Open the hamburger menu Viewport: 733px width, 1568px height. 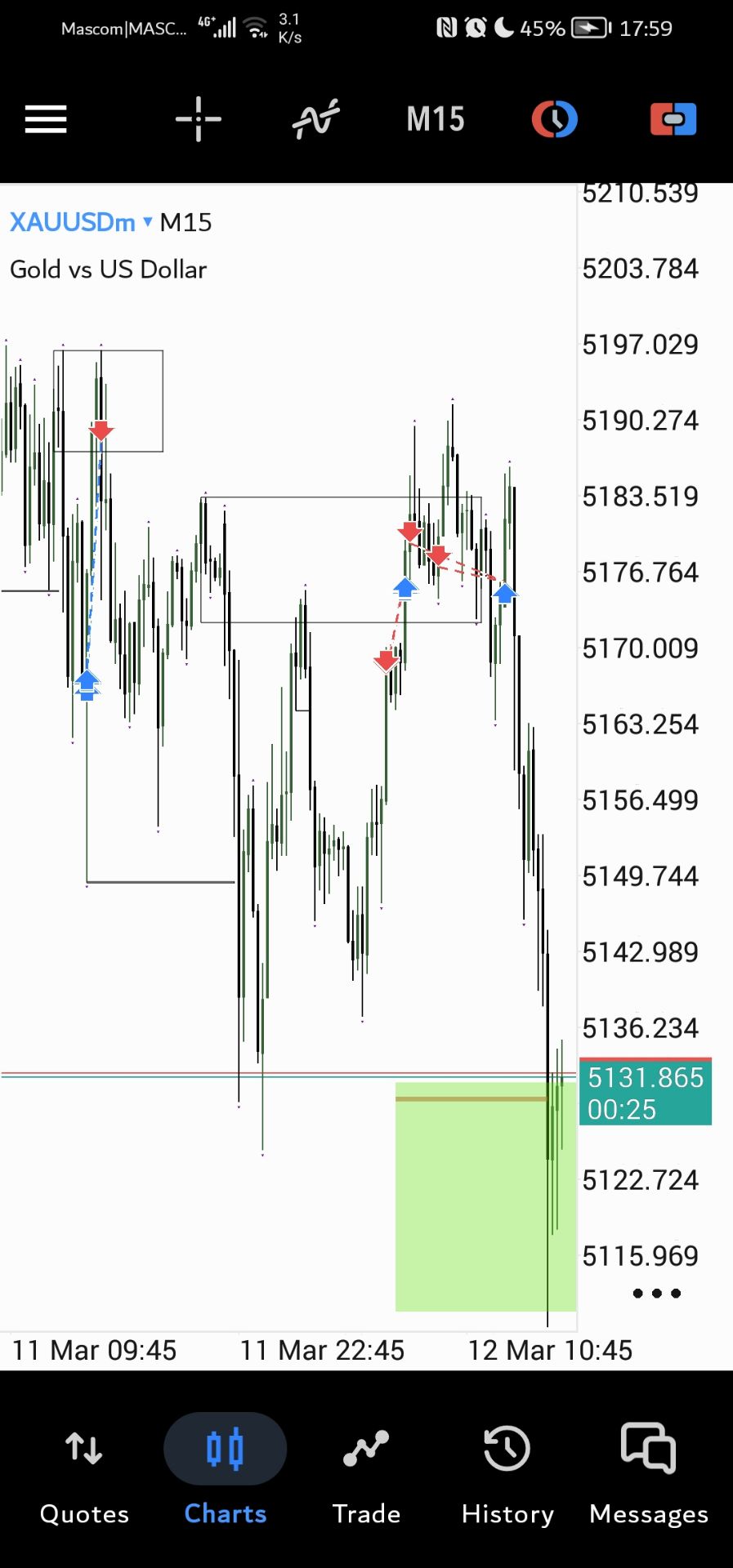(46, 119)
